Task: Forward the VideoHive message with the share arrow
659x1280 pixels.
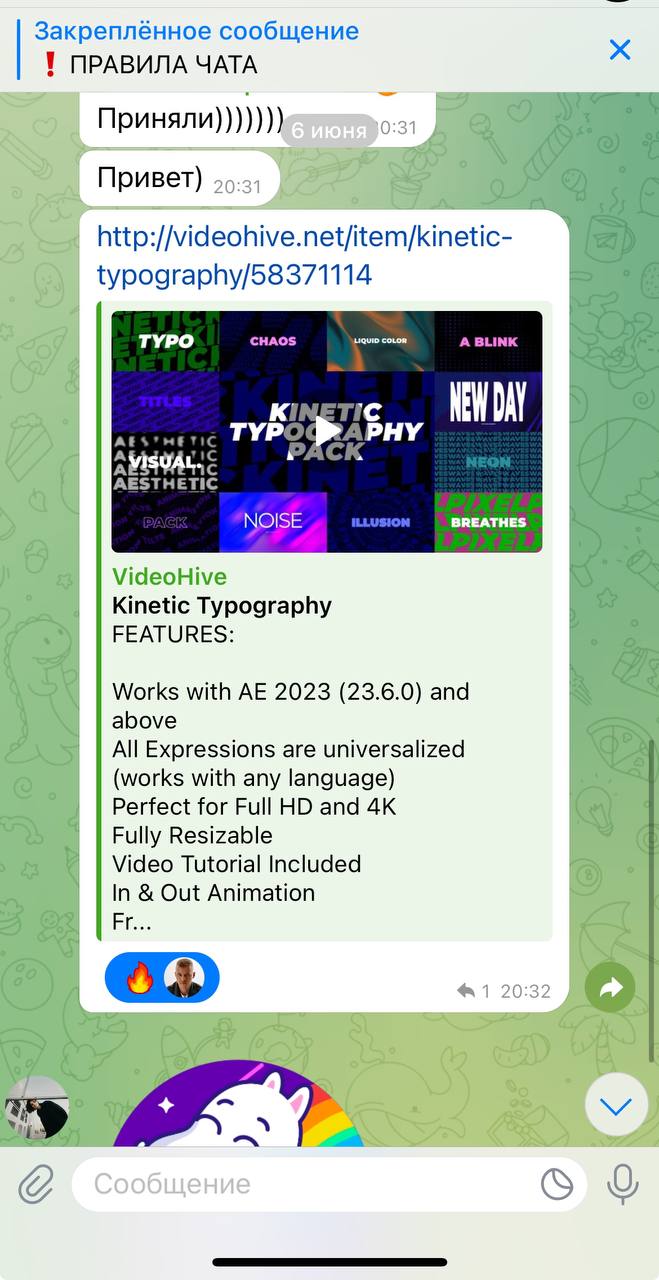Action: point(610,988)
